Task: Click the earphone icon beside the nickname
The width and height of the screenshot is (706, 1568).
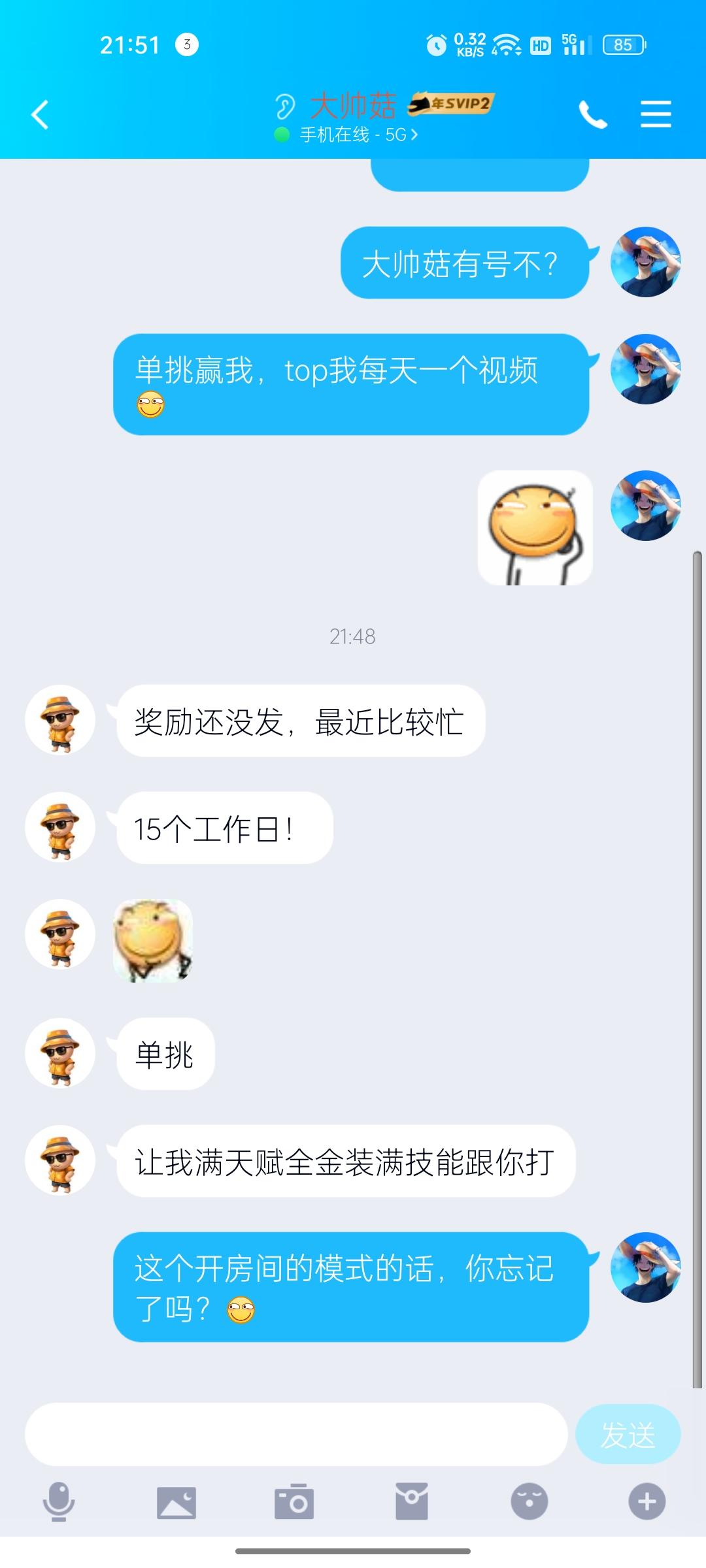Action: coord(286,105)
